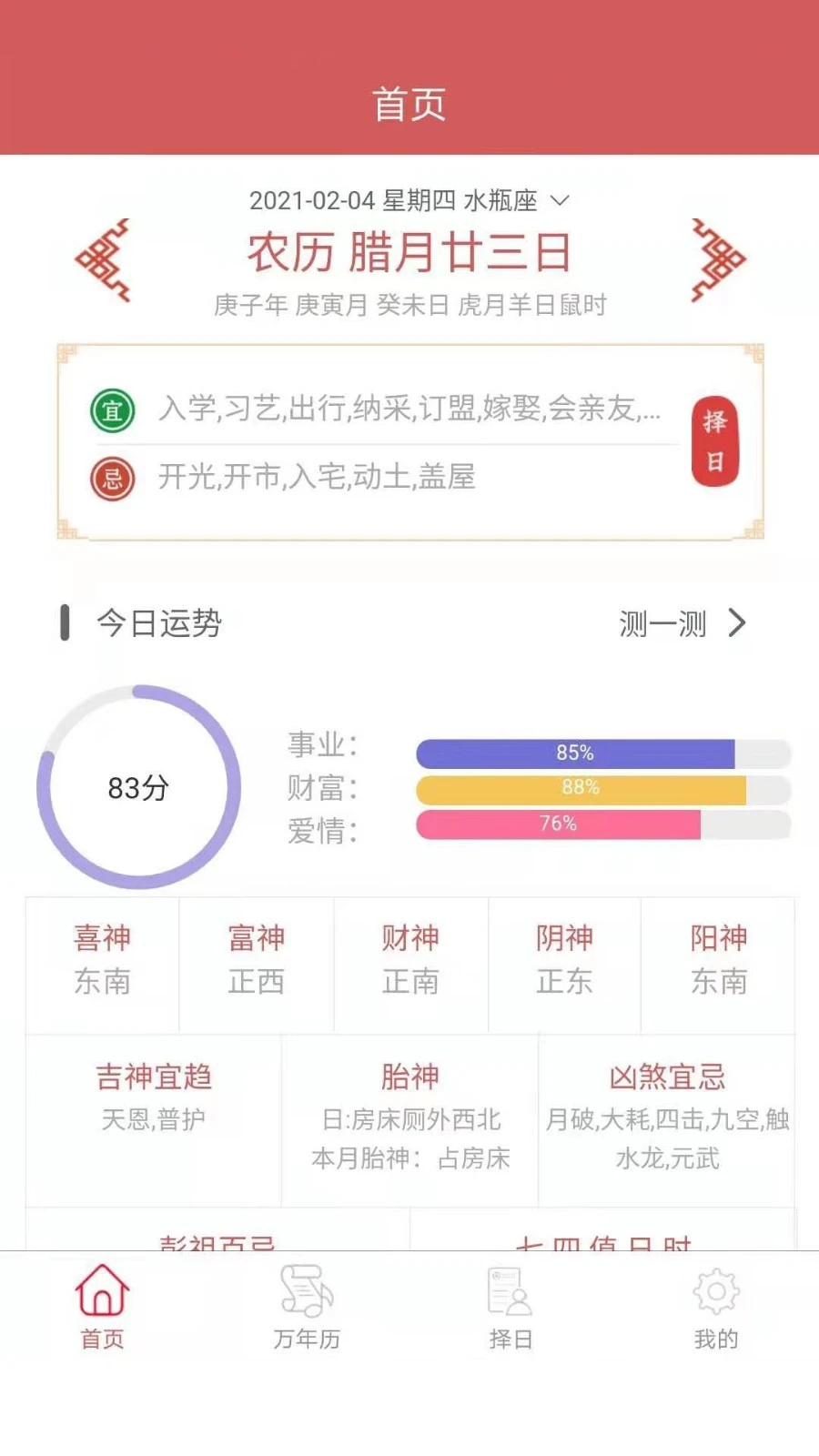Select the 喜神 东南 direction cell

coord(102,960)
